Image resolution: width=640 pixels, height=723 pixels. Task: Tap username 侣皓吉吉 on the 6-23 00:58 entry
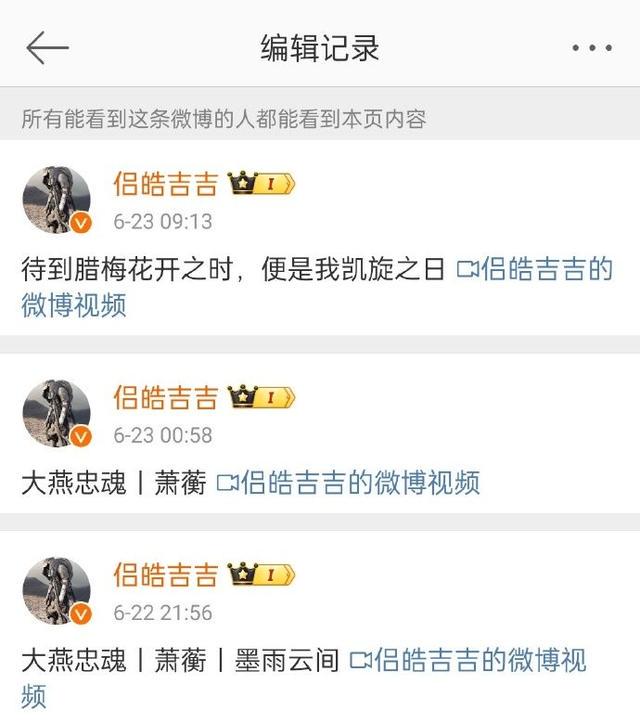[x=165, y=397]
